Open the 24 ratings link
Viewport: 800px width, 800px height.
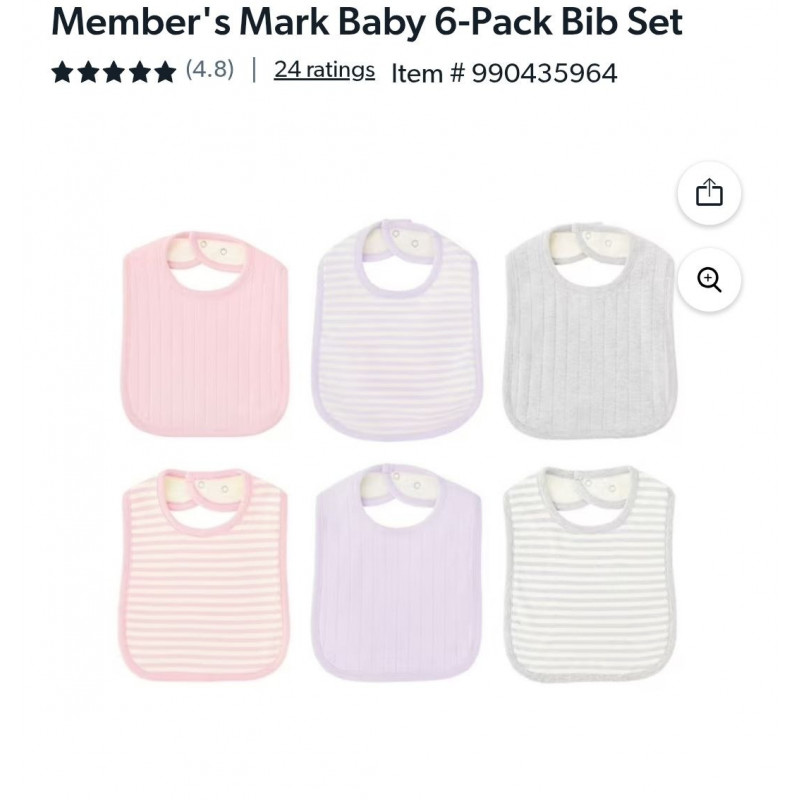pyautogui.click(x=324, y=70)
